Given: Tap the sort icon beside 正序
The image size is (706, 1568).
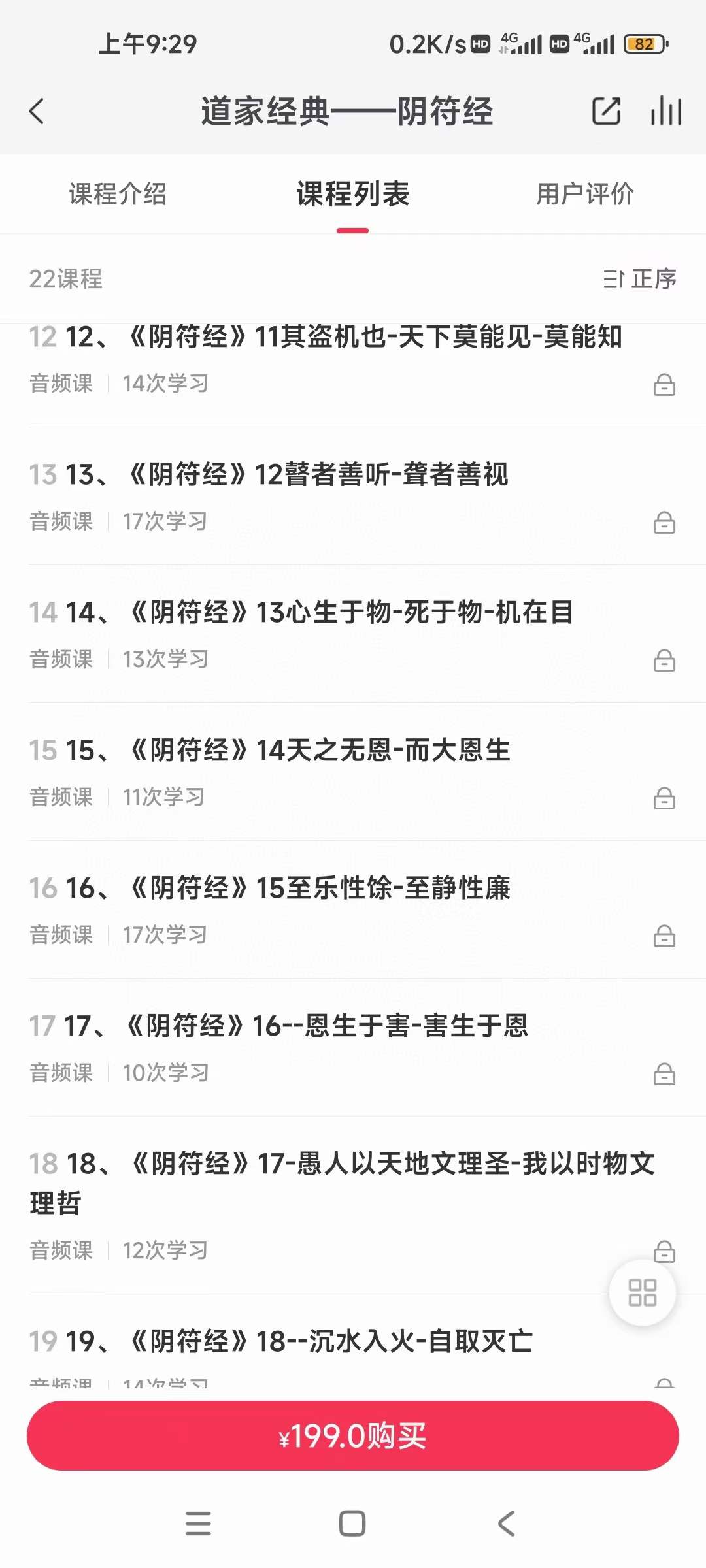Looking at the screenshot, I should [615, 279].
